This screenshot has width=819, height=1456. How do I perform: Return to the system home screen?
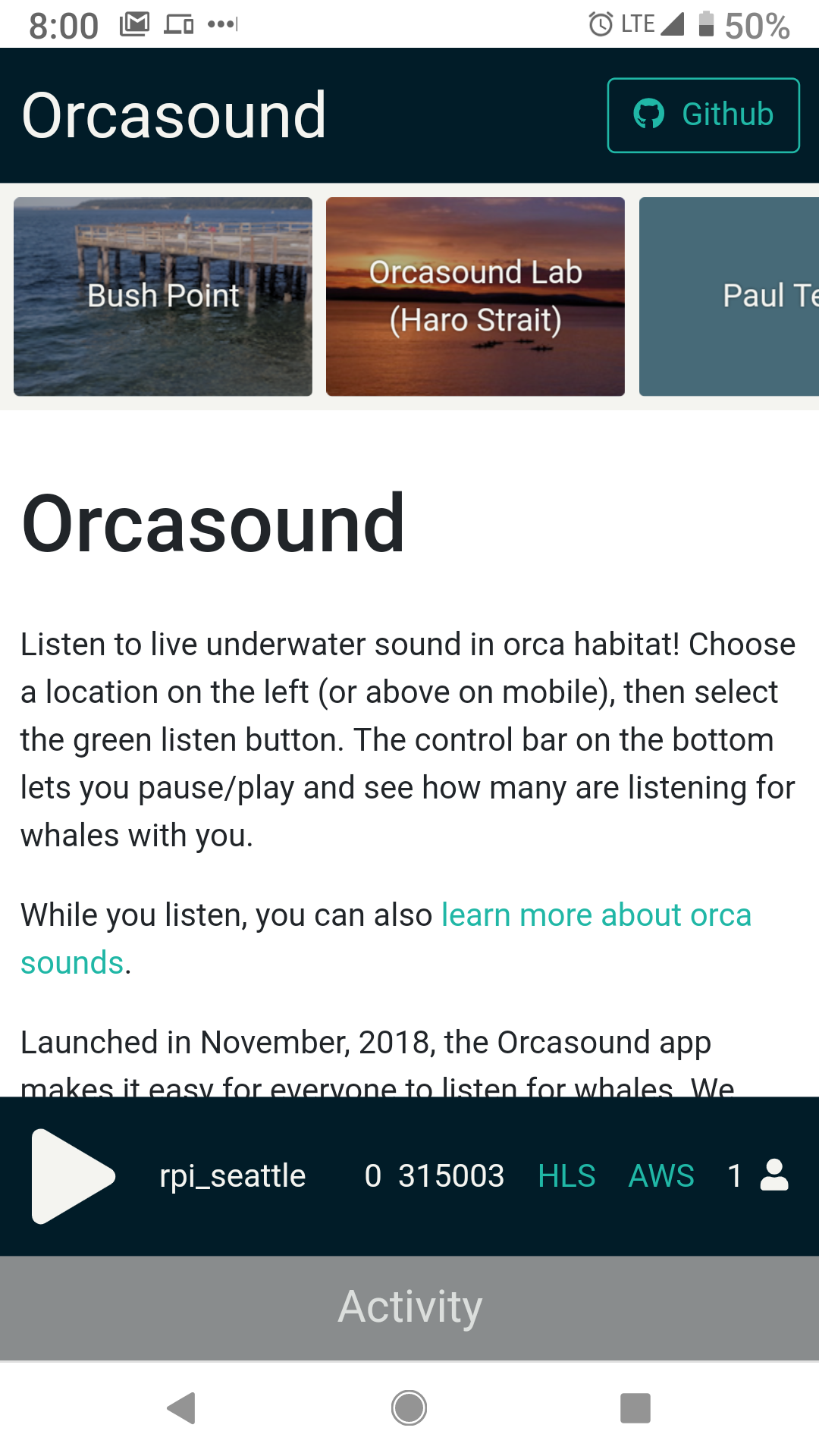tap(409, 1408)
